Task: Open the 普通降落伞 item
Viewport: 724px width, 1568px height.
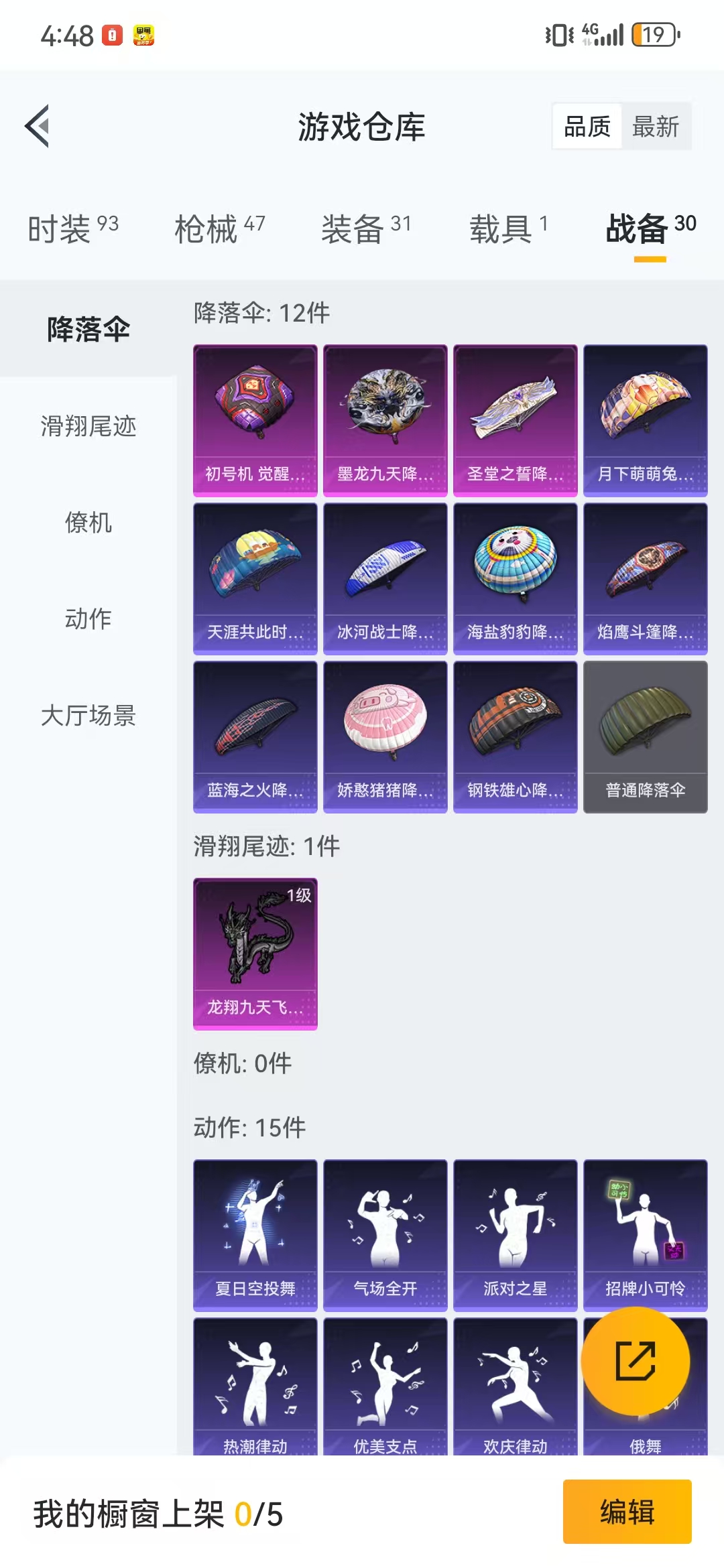Action: [x=645, y=736]
